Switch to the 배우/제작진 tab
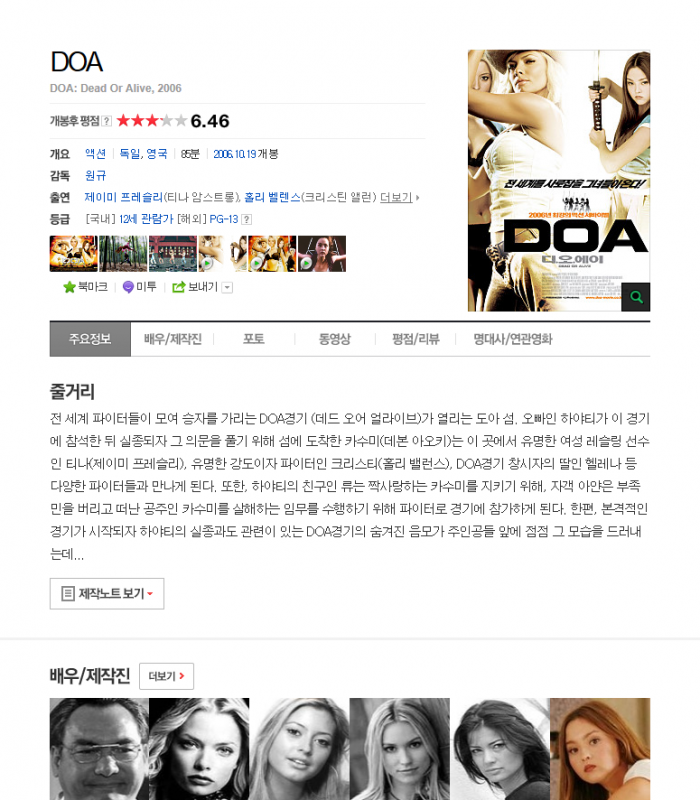700x800 pixels. pos(172,339)
